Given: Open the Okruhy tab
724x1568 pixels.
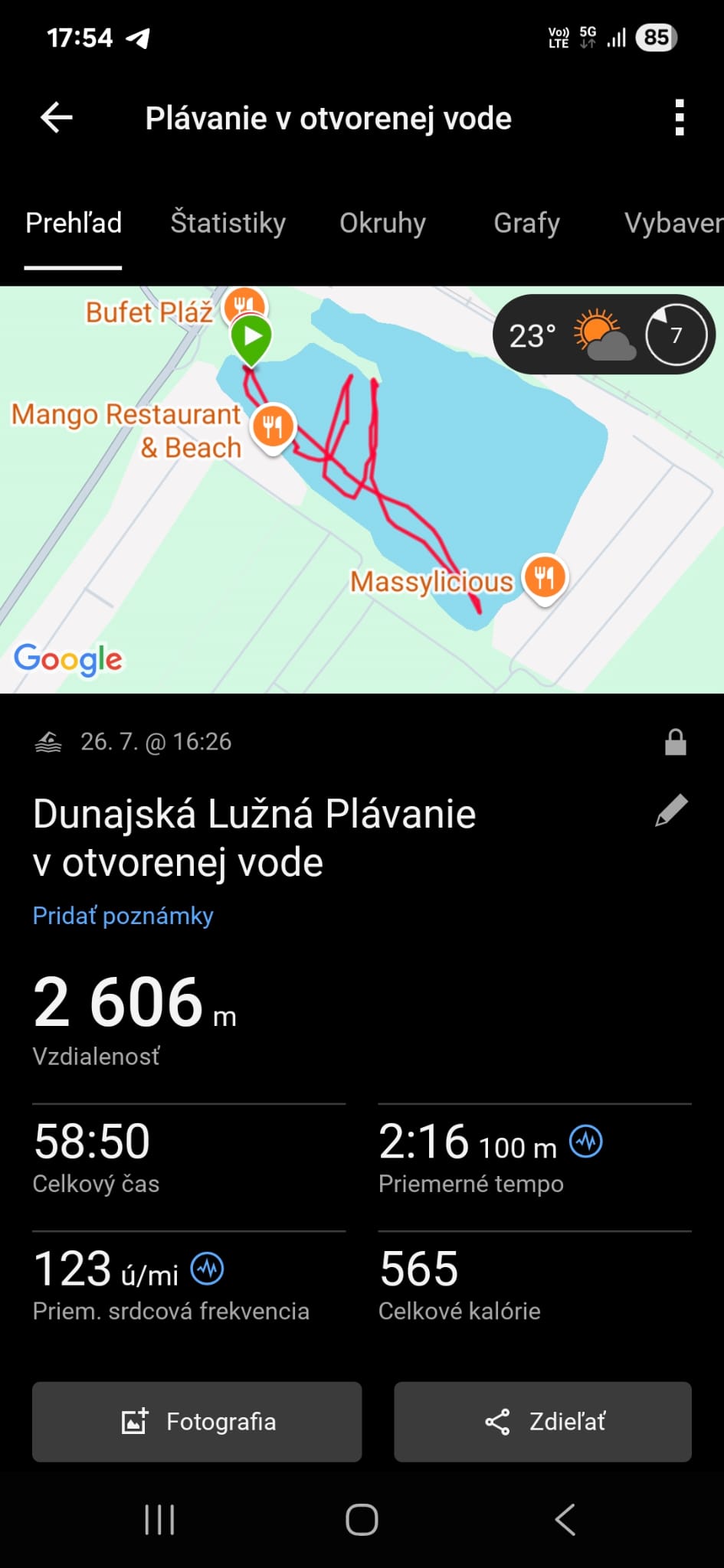Looking at the screenshot, I should (x=382, y=223).
